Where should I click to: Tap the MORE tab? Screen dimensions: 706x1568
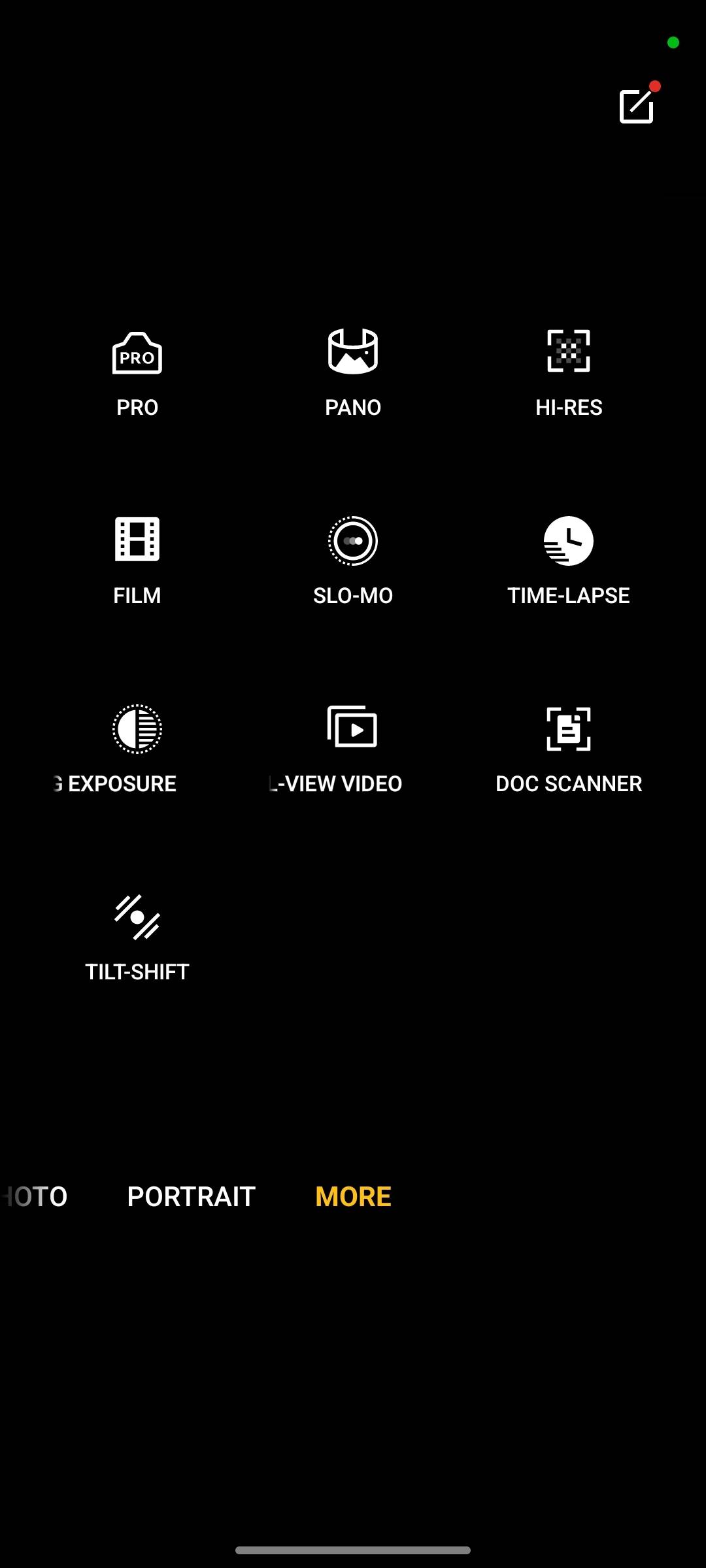(x=353, y=1196)
